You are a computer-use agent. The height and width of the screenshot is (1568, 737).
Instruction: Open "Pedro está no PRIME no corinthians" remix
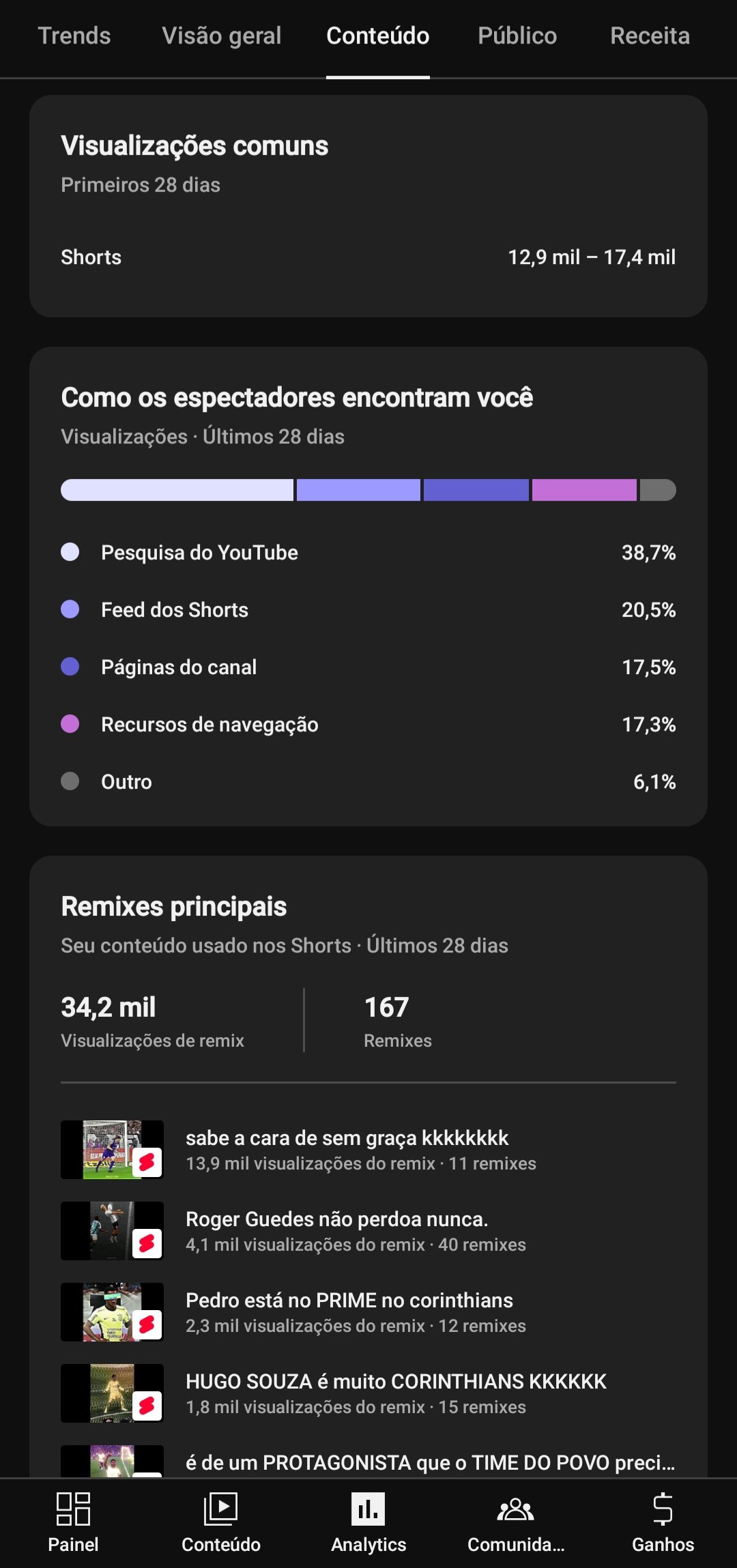pos(369,1312)
